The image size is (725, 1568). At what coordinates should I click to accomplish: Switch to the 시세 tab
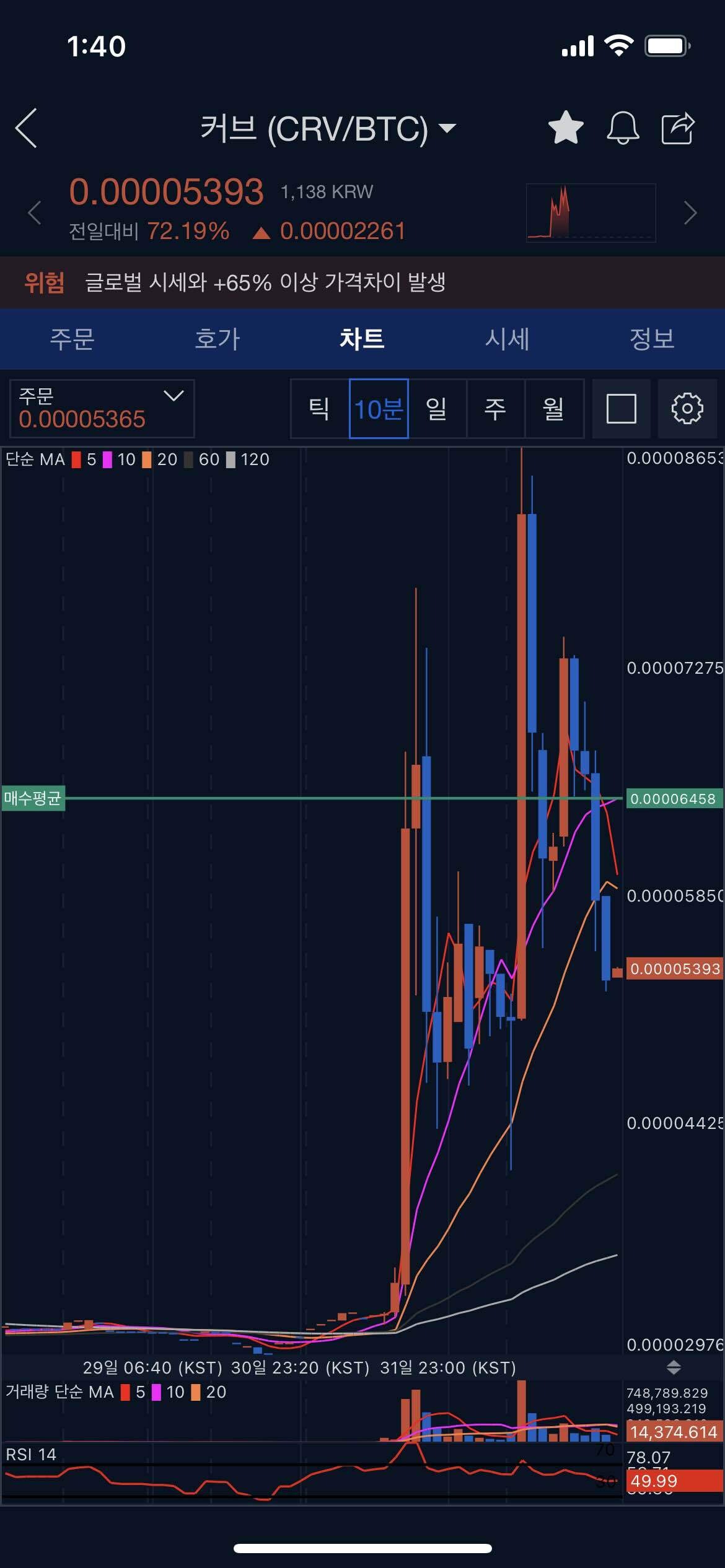coord(507,339)
